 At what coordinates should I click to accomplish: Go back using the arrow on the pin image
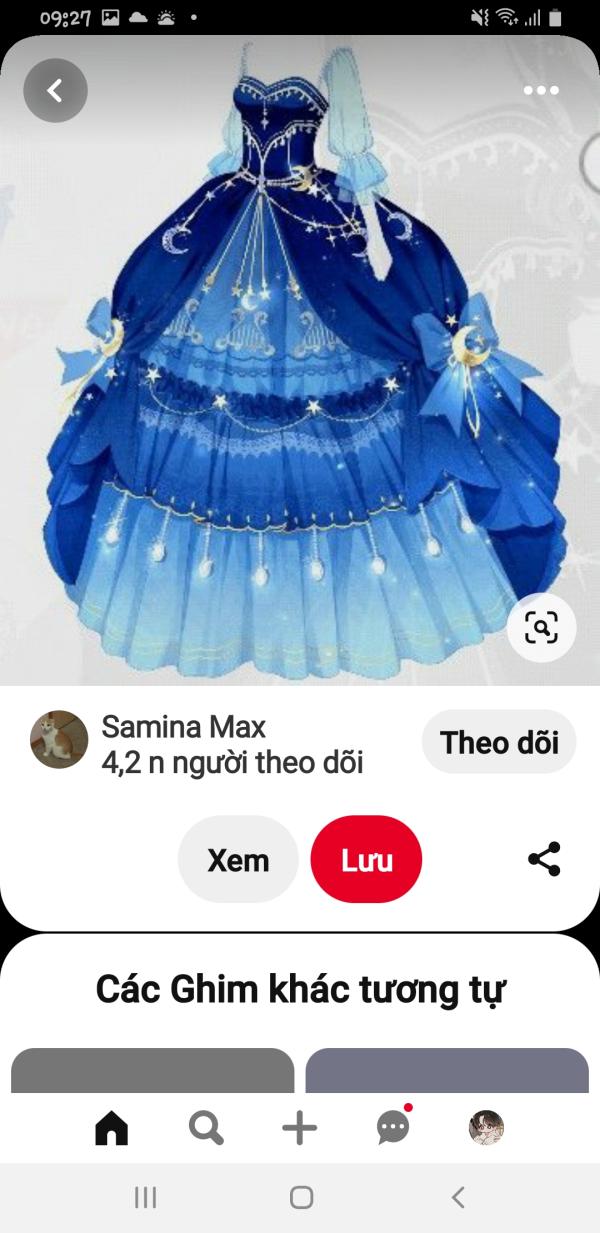click(55, 91)
